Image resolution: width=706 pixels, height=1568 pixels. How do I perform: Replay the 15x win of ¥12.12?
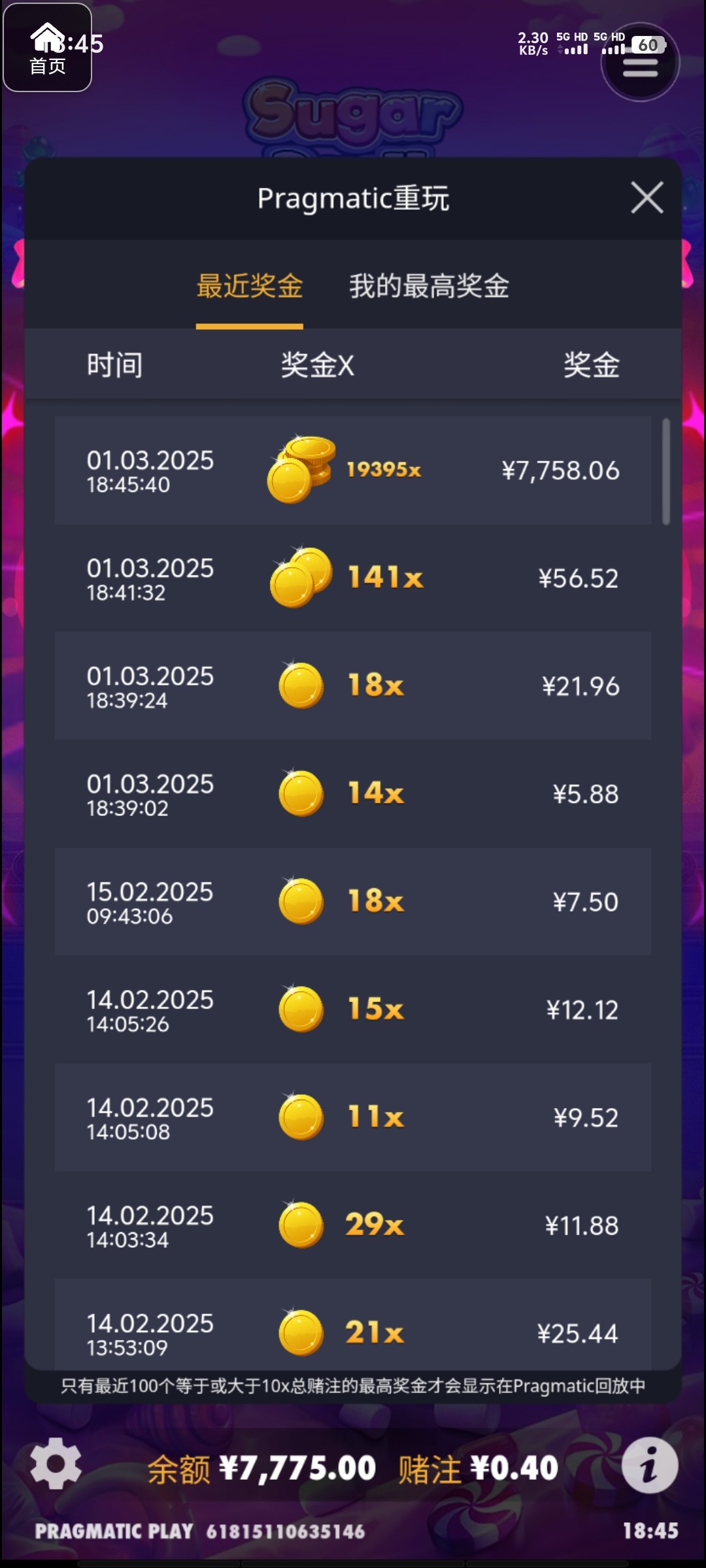coord(353,1009)
